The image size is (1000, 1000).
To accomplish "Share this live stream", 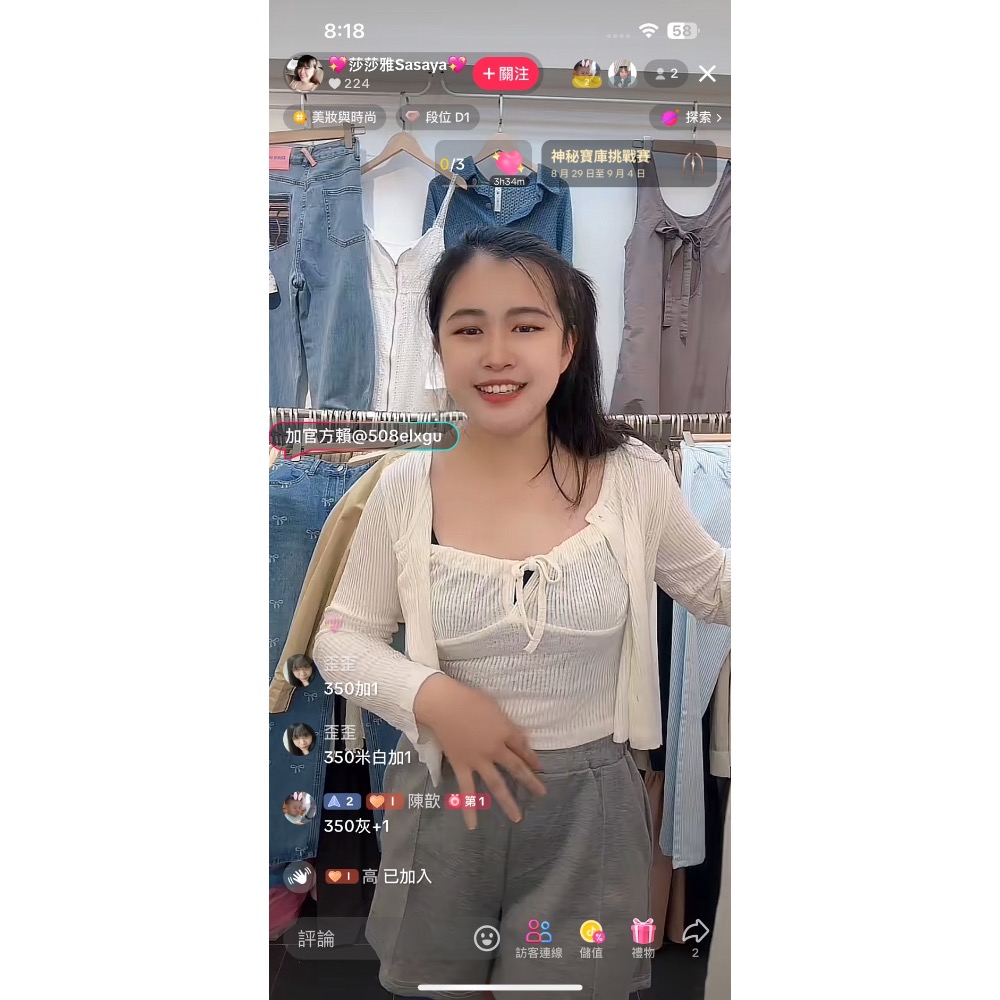I will pyautogui.click(x=695, y=936).
